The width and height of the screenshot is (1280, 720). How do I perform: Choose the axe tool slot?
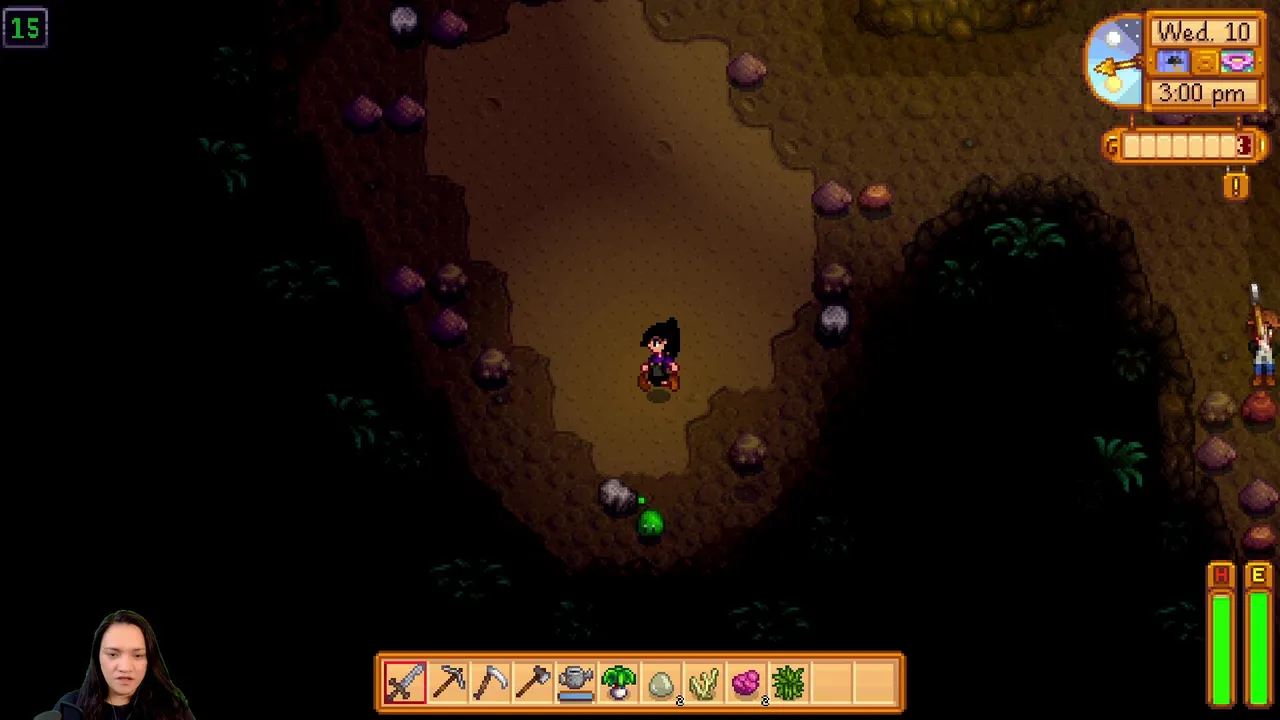point(534,683)
